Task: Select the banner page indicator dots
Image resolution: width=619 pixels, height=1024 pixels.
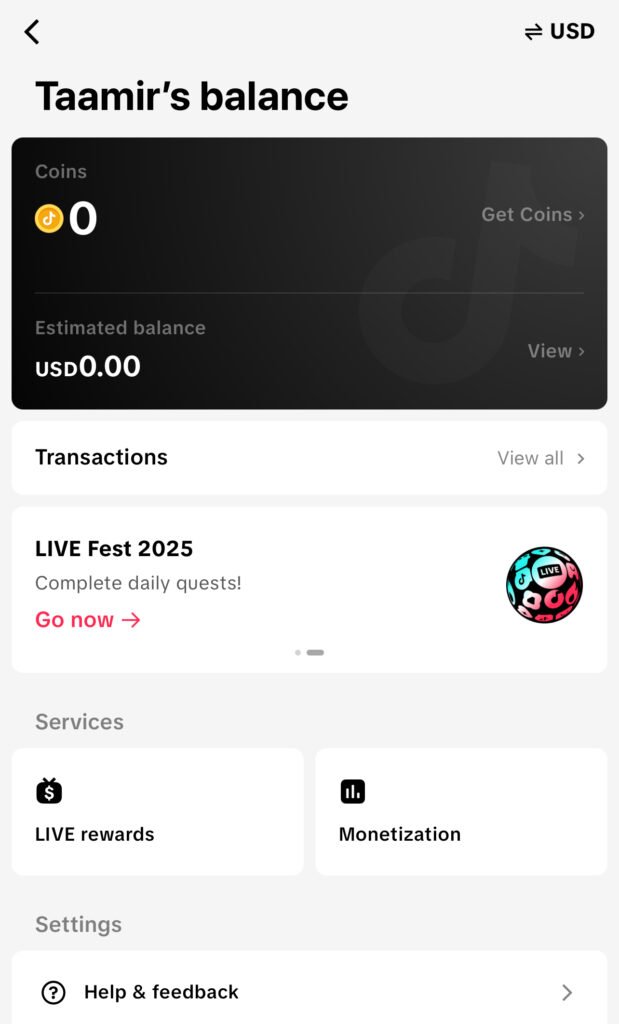Action: [309, 652]
